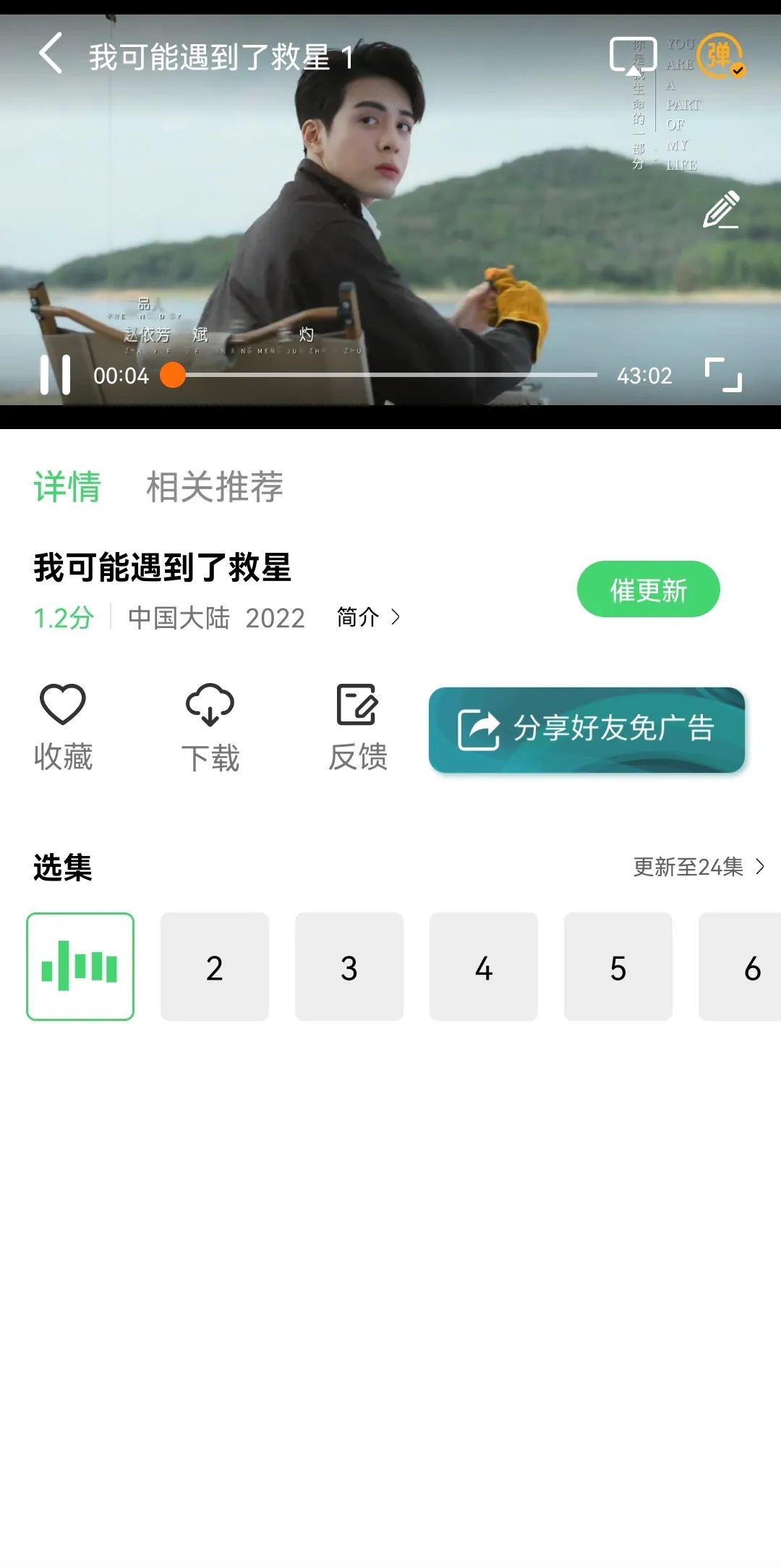Viewport: 781px width, 1568px height.
Task: Jump to episode 4
Action: pos(484,967)
